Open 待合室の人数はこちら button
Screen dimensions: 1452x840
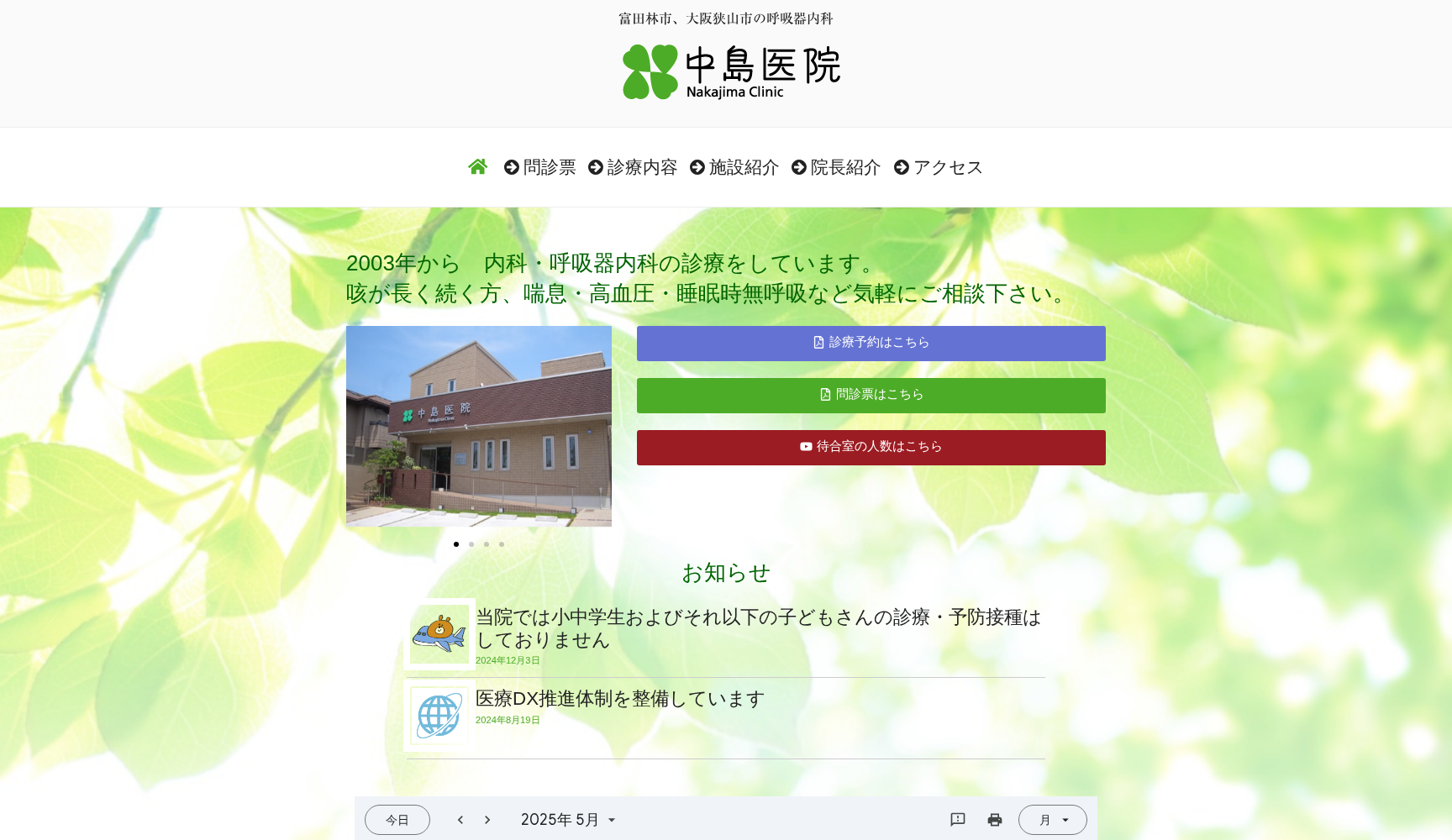pyautogui.click(x=871, y=447)
